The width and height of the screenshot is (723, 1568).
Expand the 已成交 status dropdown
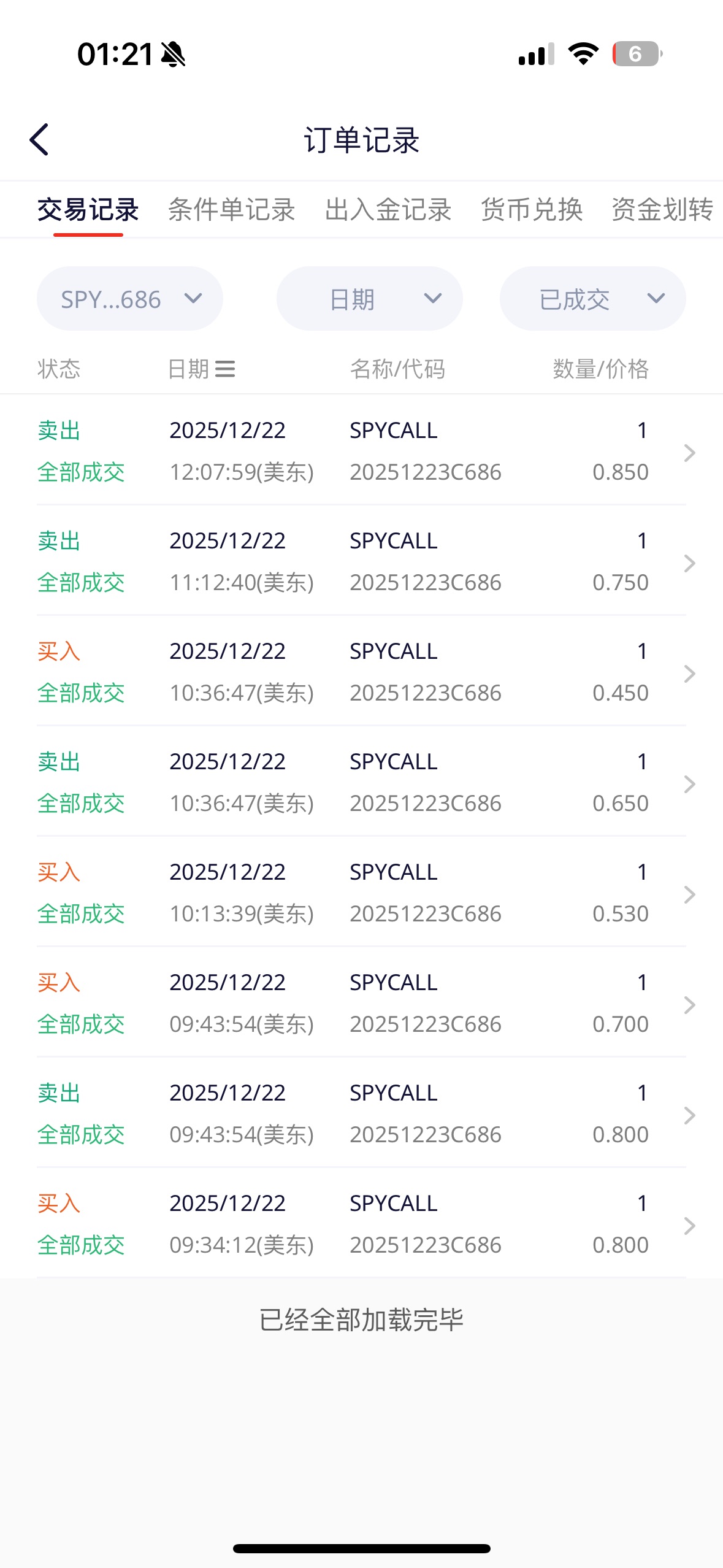(x=592, y=299)
